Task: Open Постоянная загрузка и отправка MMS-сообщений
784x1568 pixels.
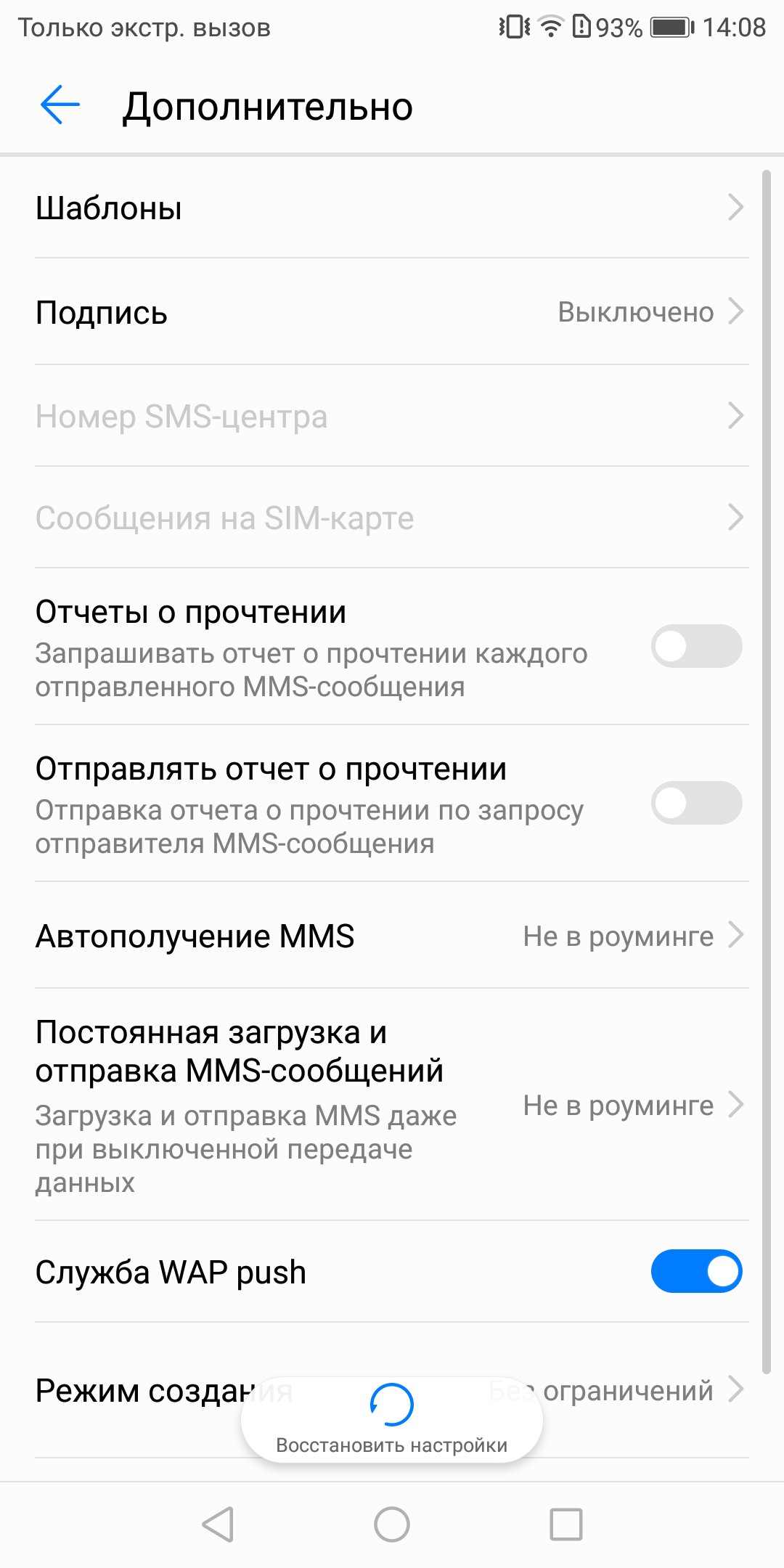Action: pos(392,1105)
